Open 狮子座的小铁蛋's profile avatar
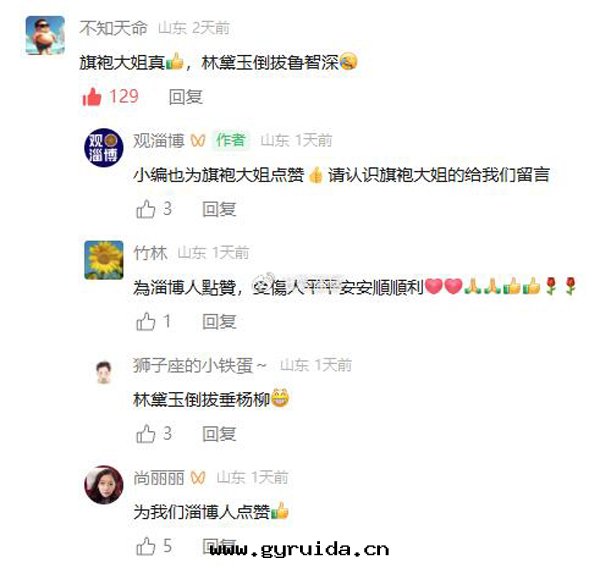 click(103, 373)
